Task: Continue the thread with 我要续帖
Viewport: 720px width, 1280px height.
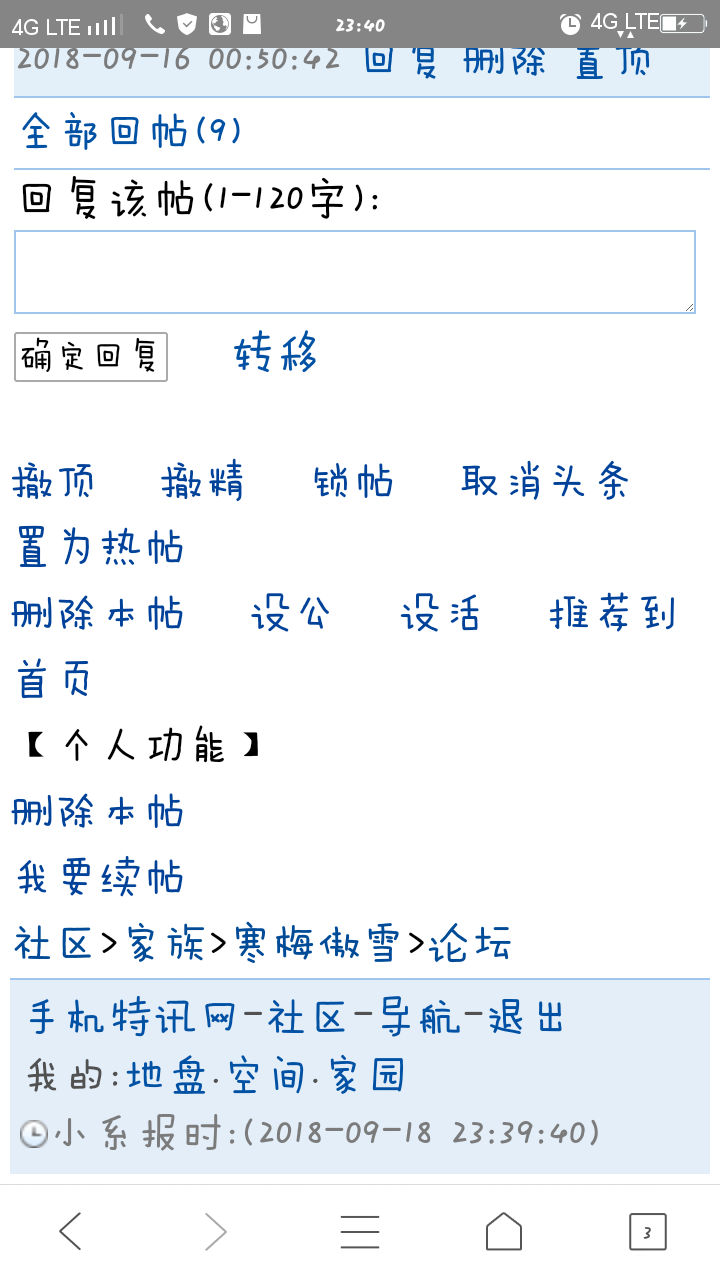Action: click(x=100, y=878)
